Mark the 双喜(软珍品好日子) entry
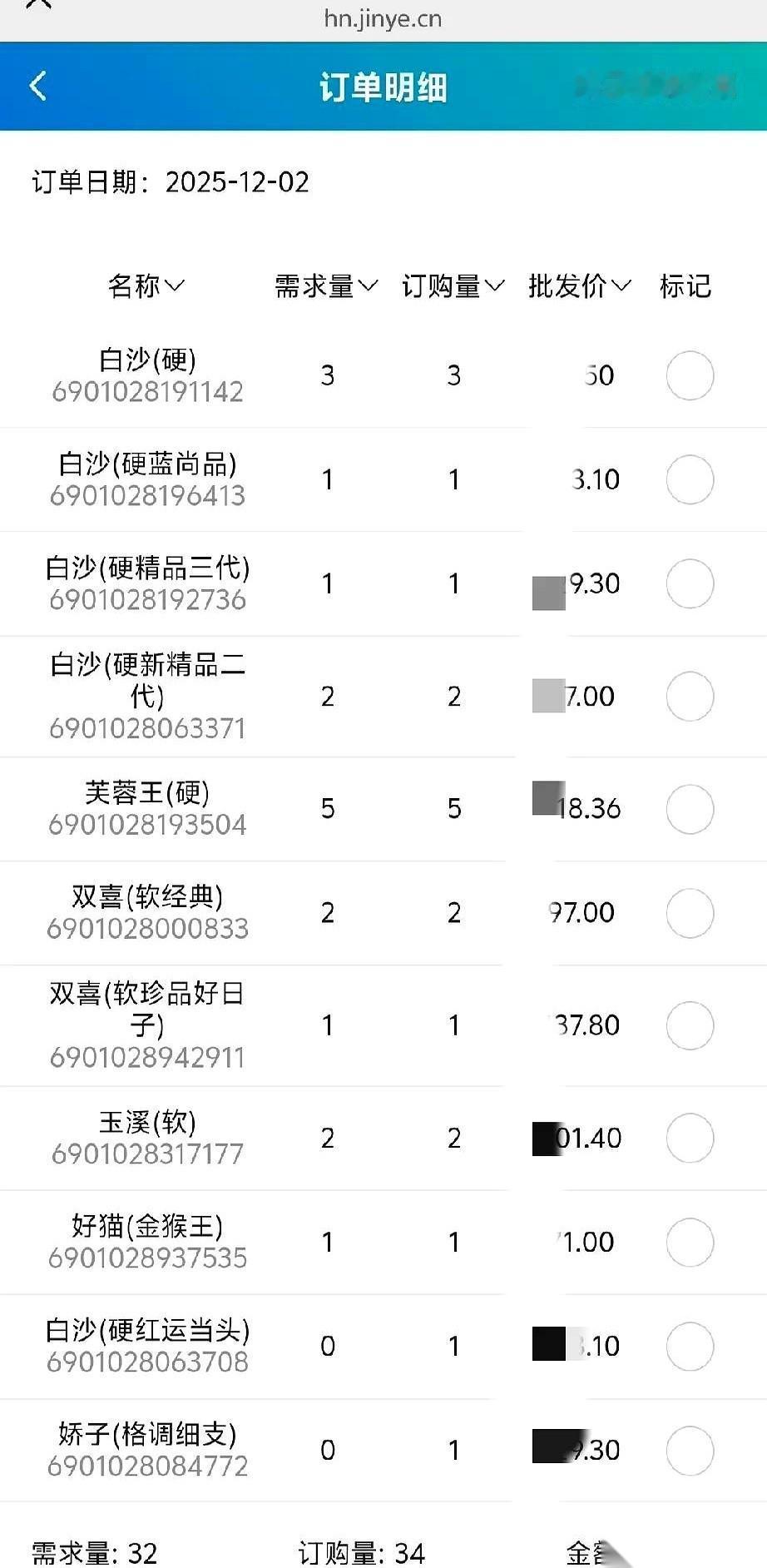Viewport: 767px width, 1568px height. coord(690,1025)
